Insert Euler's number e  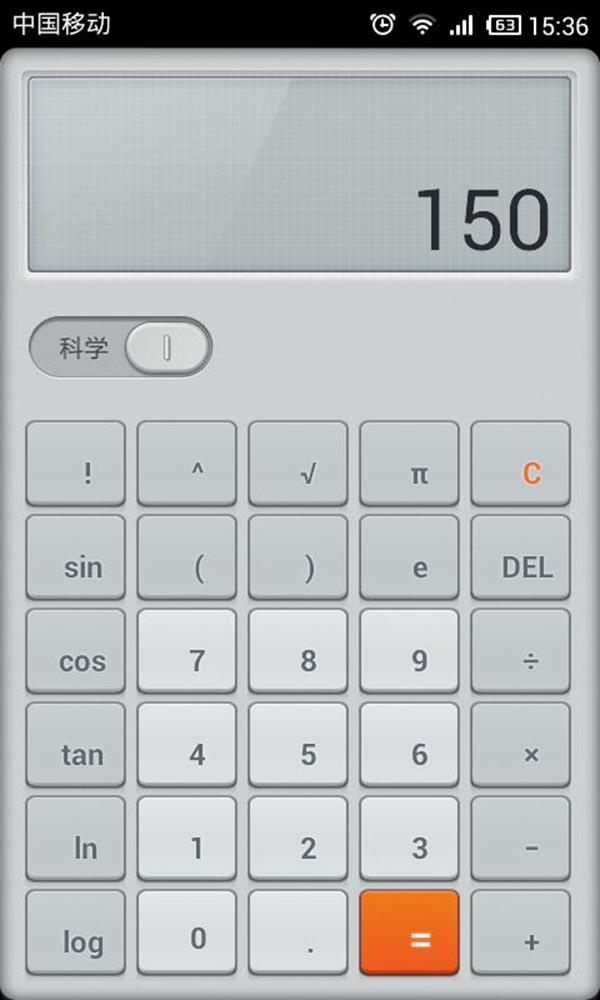point(409,557)
